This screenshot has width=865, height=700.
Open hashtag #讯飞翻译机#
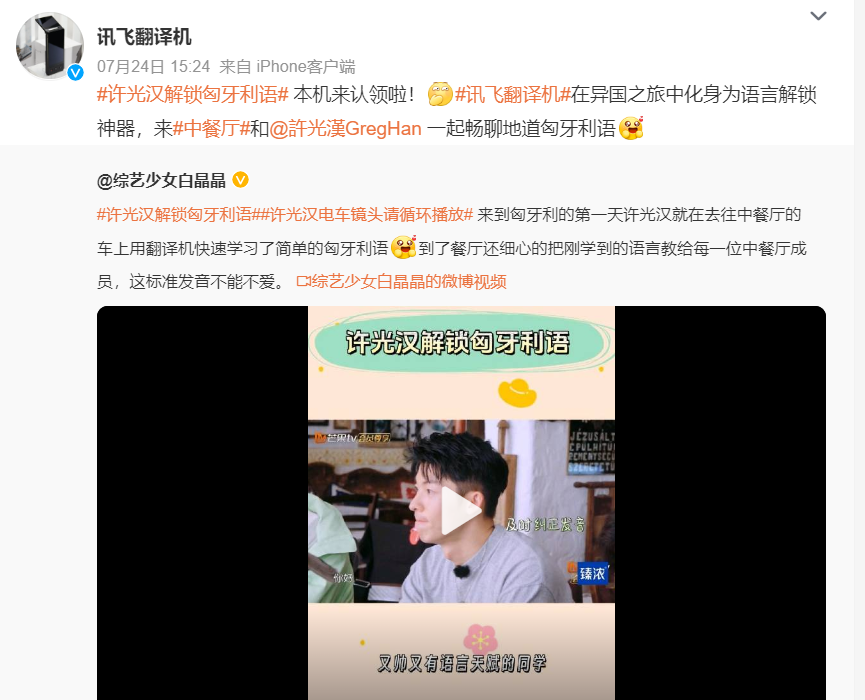pyautogui.click(x=512, y=95)
